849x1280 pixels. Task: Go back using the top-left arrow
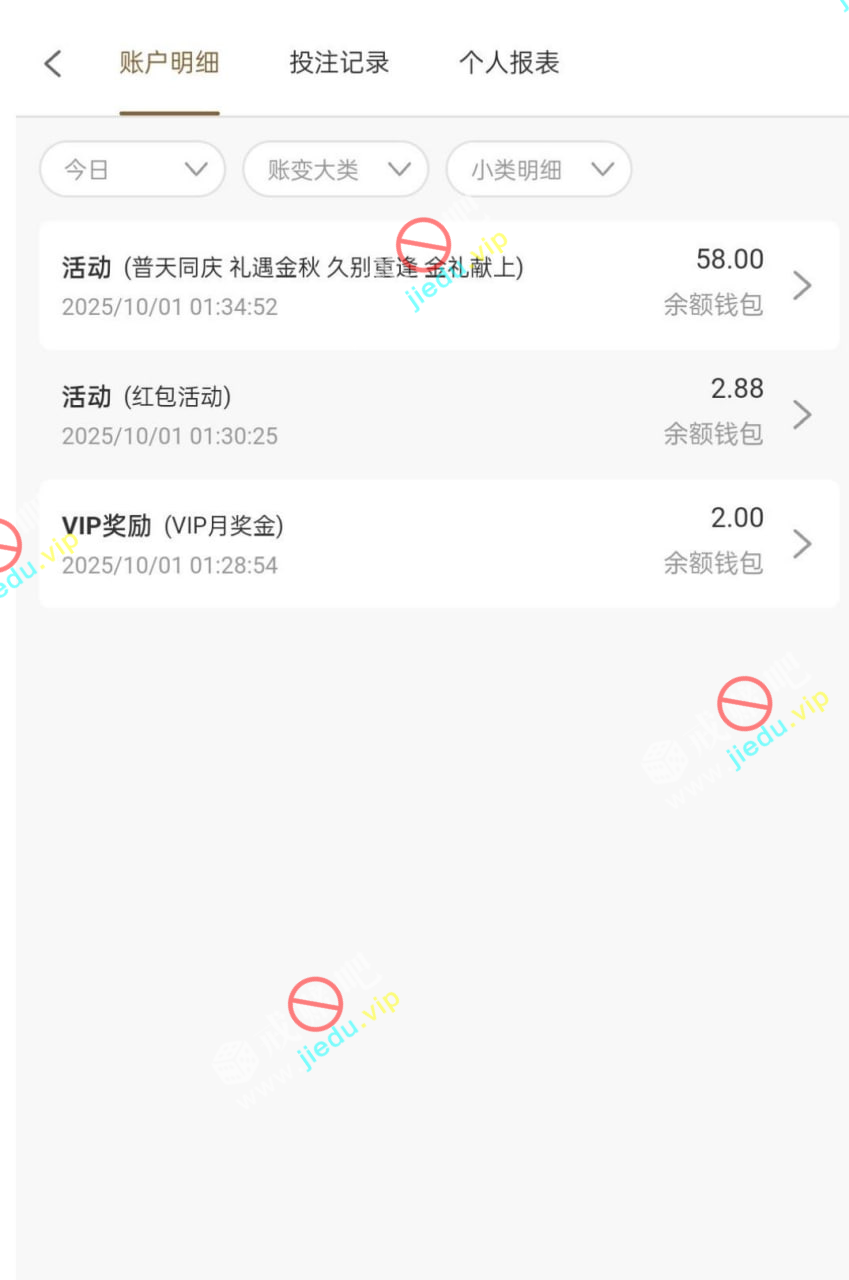tap(53, 64)
